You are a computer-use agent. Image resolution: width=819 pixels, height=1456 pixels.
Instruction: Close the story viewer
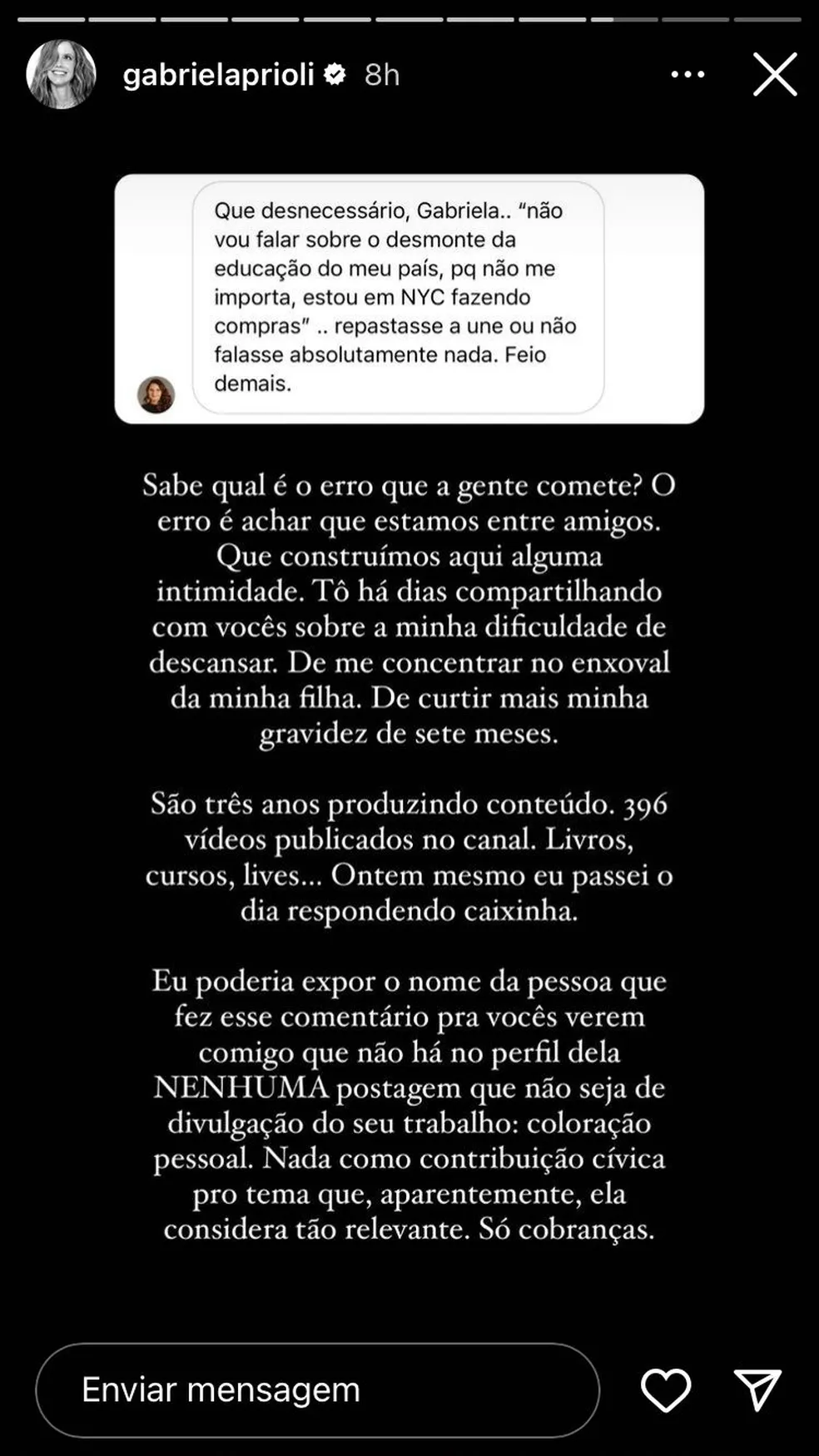click(x=775, y=75)
